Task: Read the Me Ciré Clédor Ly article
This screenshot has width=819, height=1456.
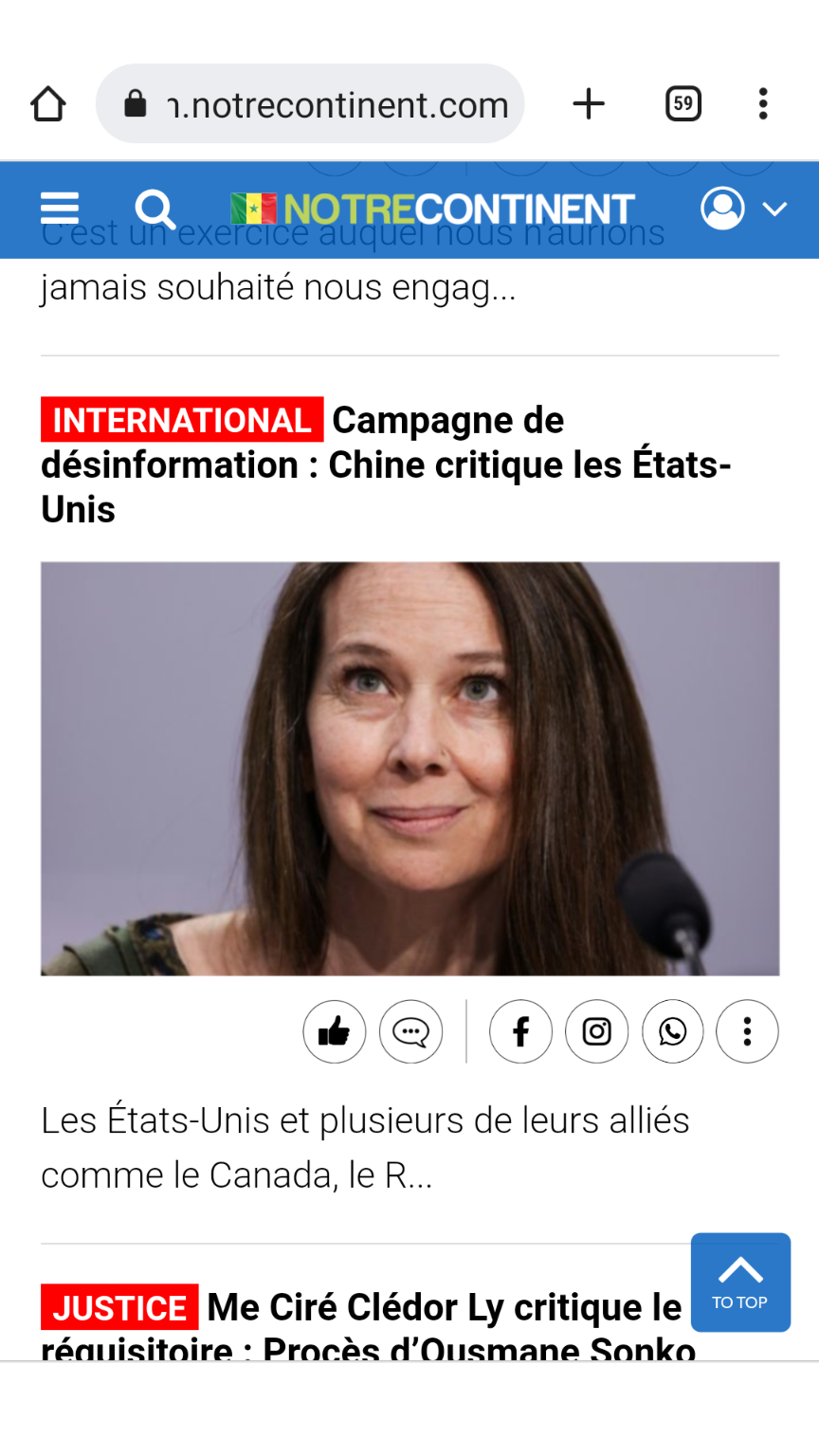Action: click(x=444, y=1309)
